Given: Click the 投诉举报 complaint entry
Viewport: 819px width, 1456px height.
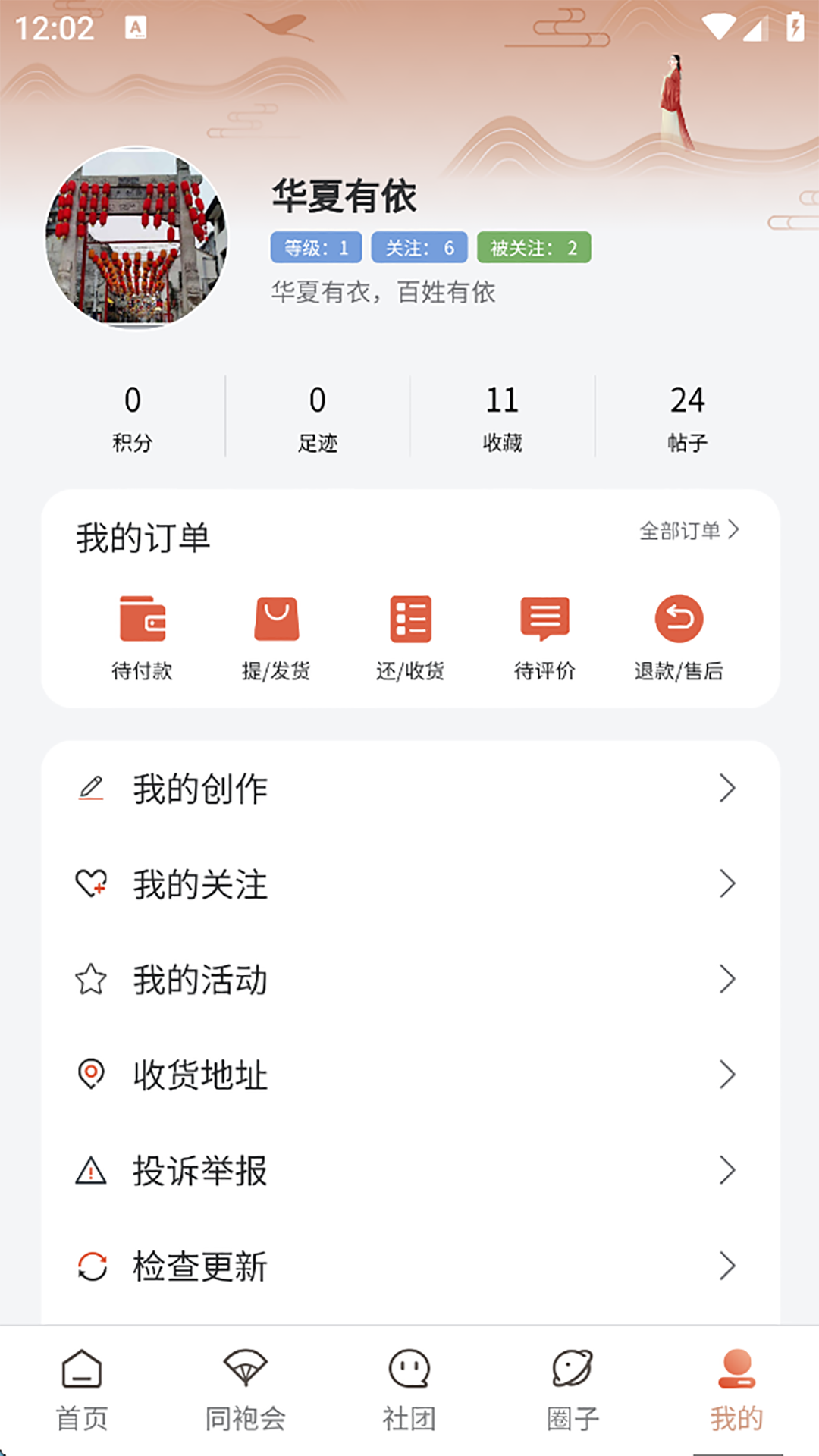Looking at the screenshot, I should pyautogui.click(x=199, y=1169).
